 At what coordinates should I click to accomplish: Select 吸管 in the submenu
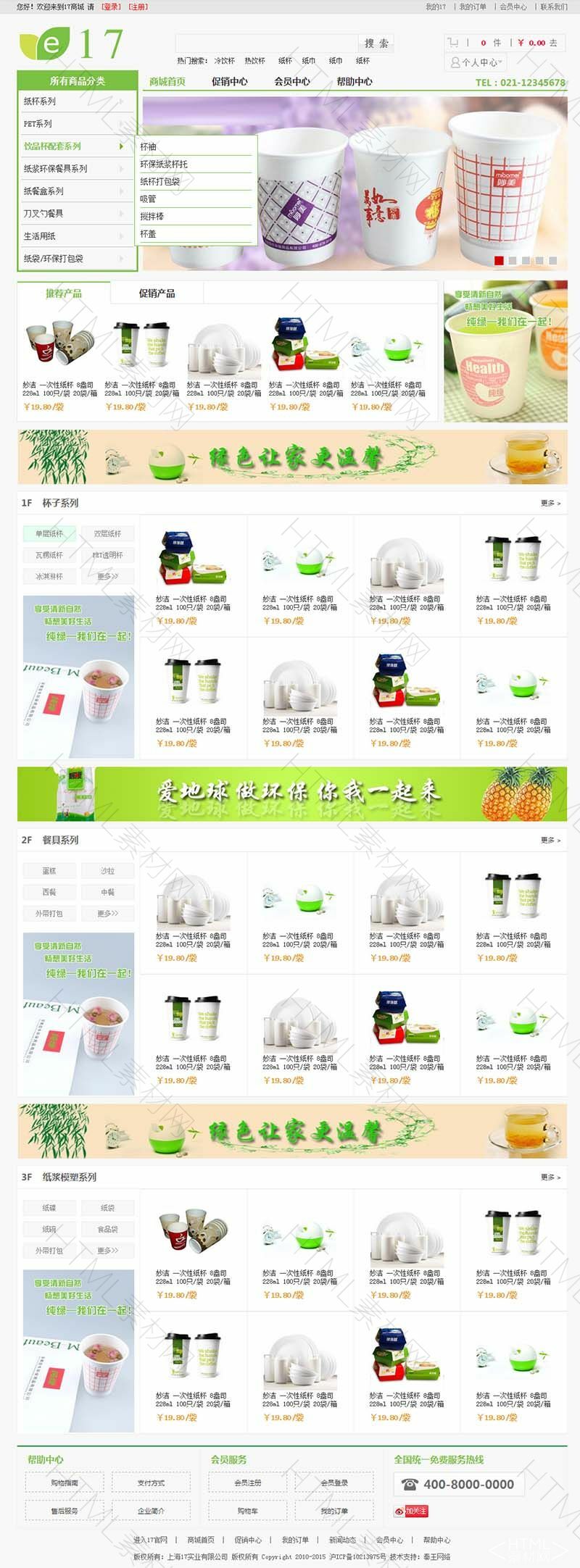point(148,199)
